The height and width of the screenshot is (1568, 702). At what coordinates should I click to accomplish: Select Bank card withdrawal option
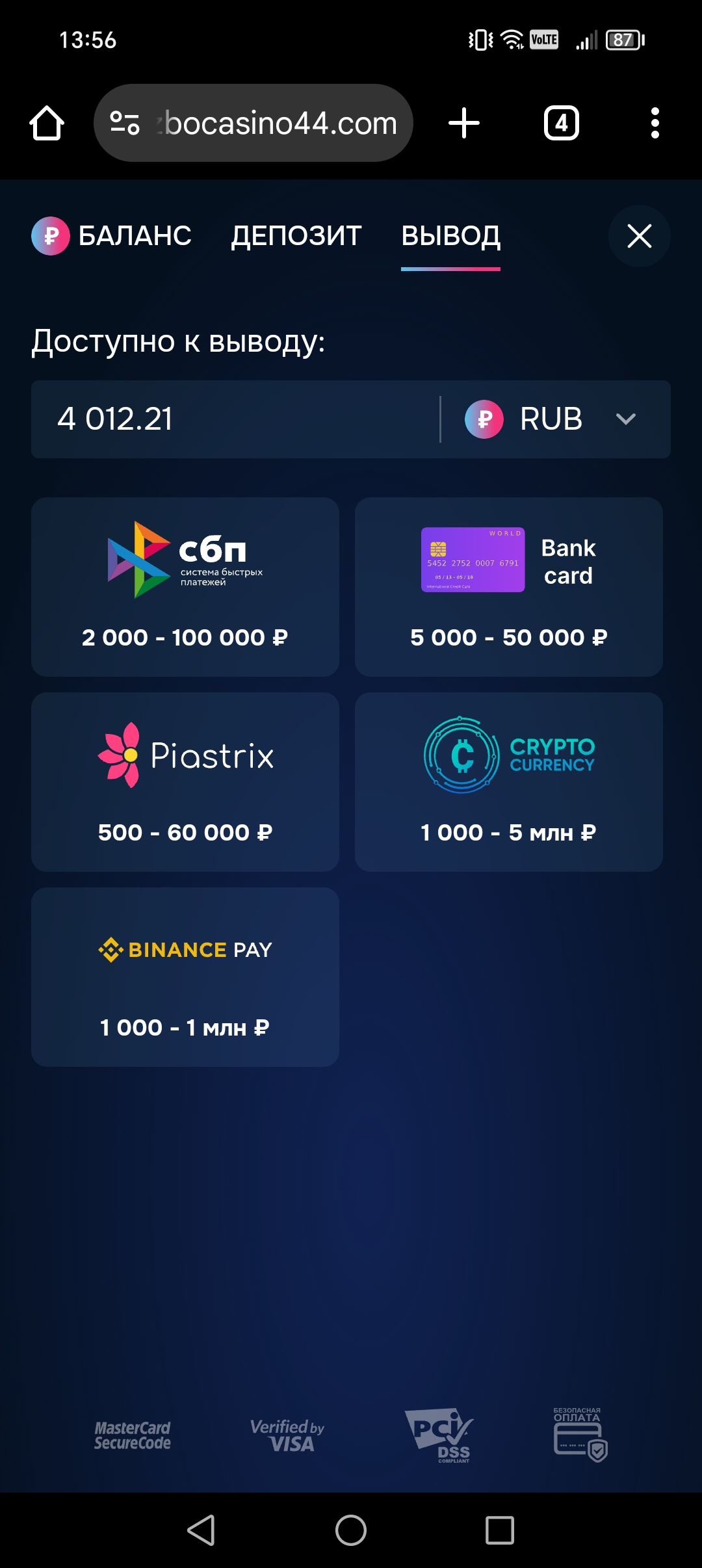point(509,586)
